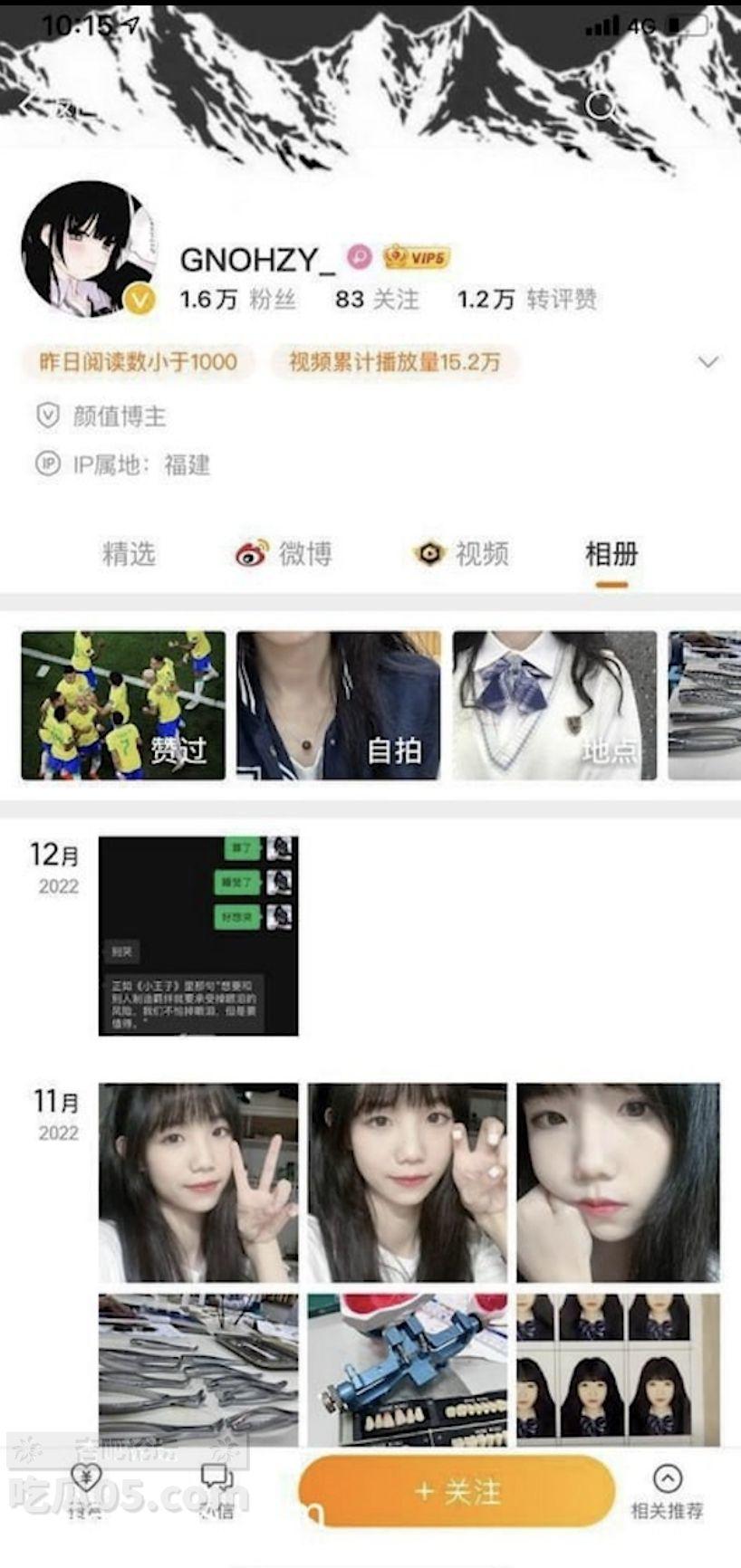
Task: Open the 赞过 album
Action: point(123,705)
